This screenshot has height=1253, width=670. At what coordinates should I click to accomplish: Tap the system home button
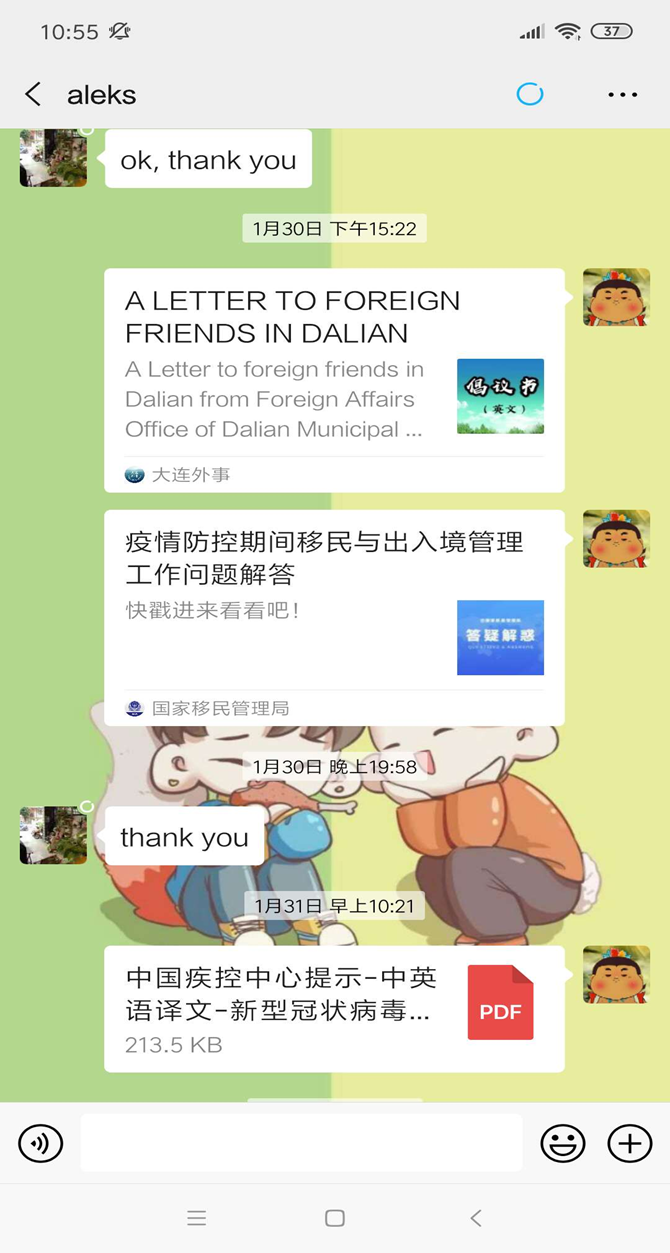click(335, 1218)
